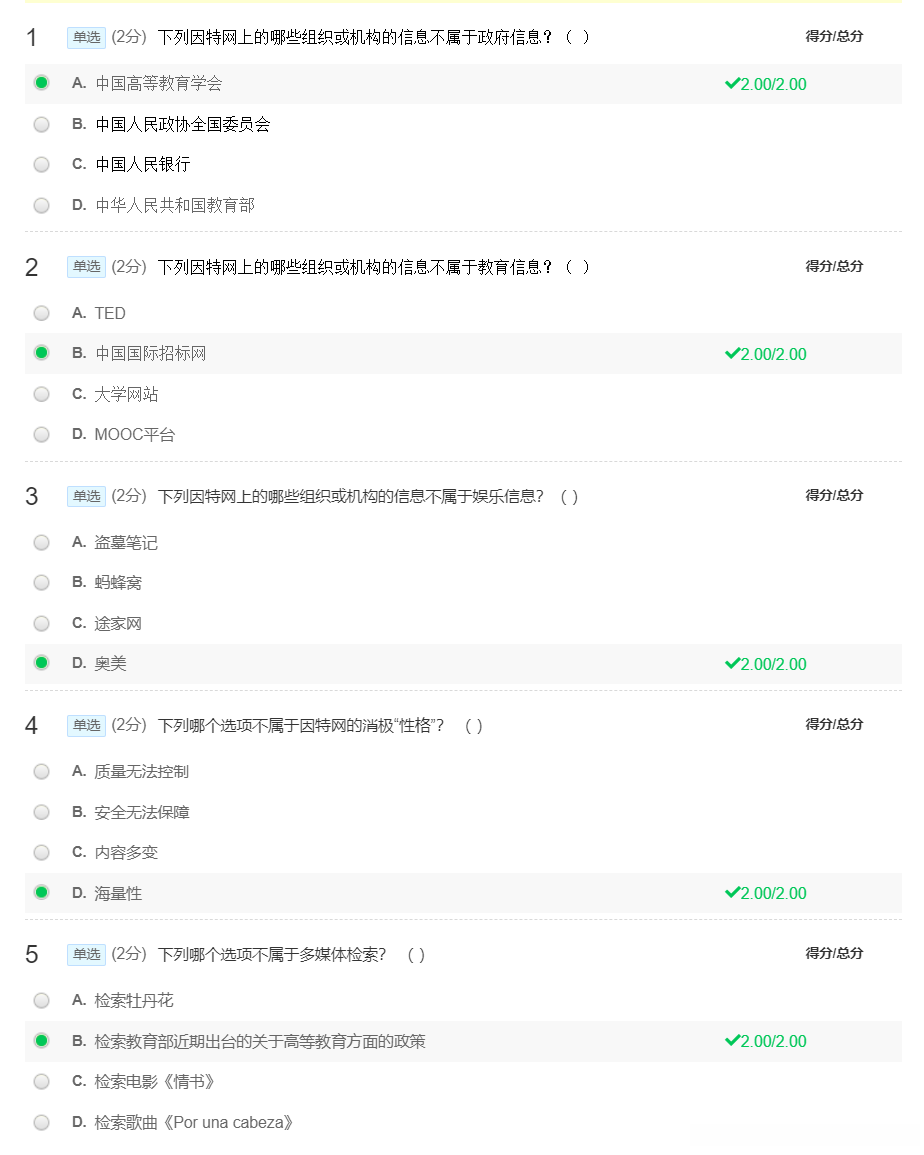Select 安全无法保障 option
The width and height of the screenshot is (924, 1155).
pyautogui.click(x=41, y=812)
